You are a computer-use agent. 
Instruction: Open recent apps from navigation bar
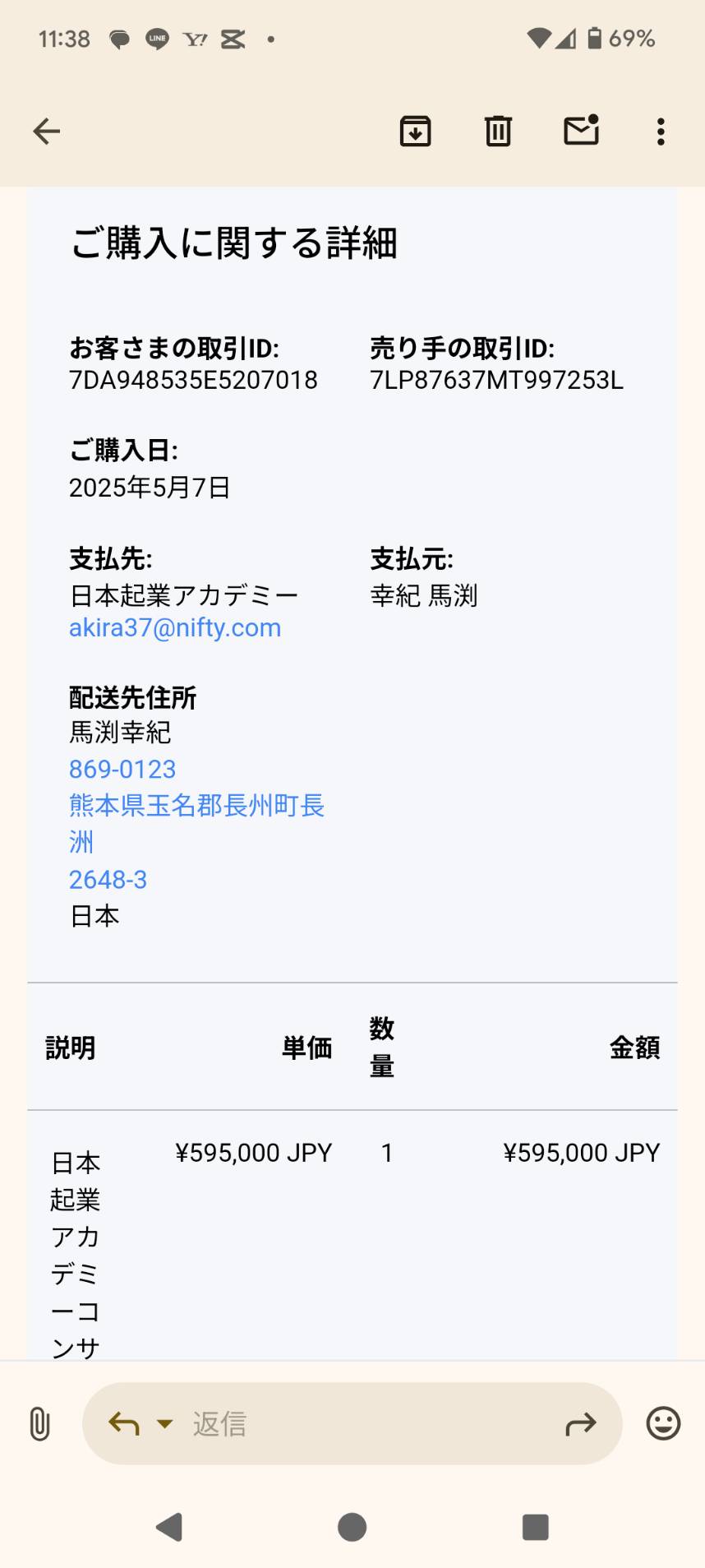535,1527
